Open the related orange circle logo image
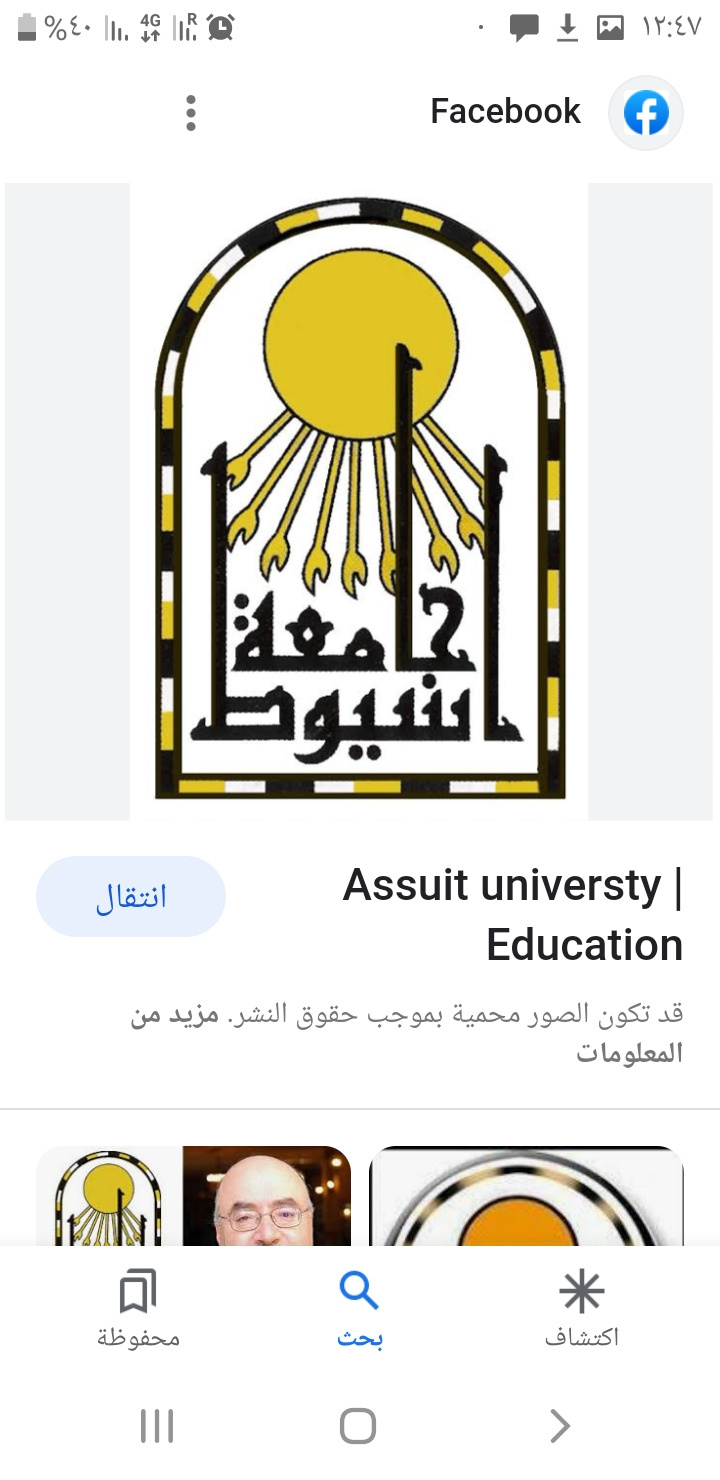 click(x=527, y=1196)
